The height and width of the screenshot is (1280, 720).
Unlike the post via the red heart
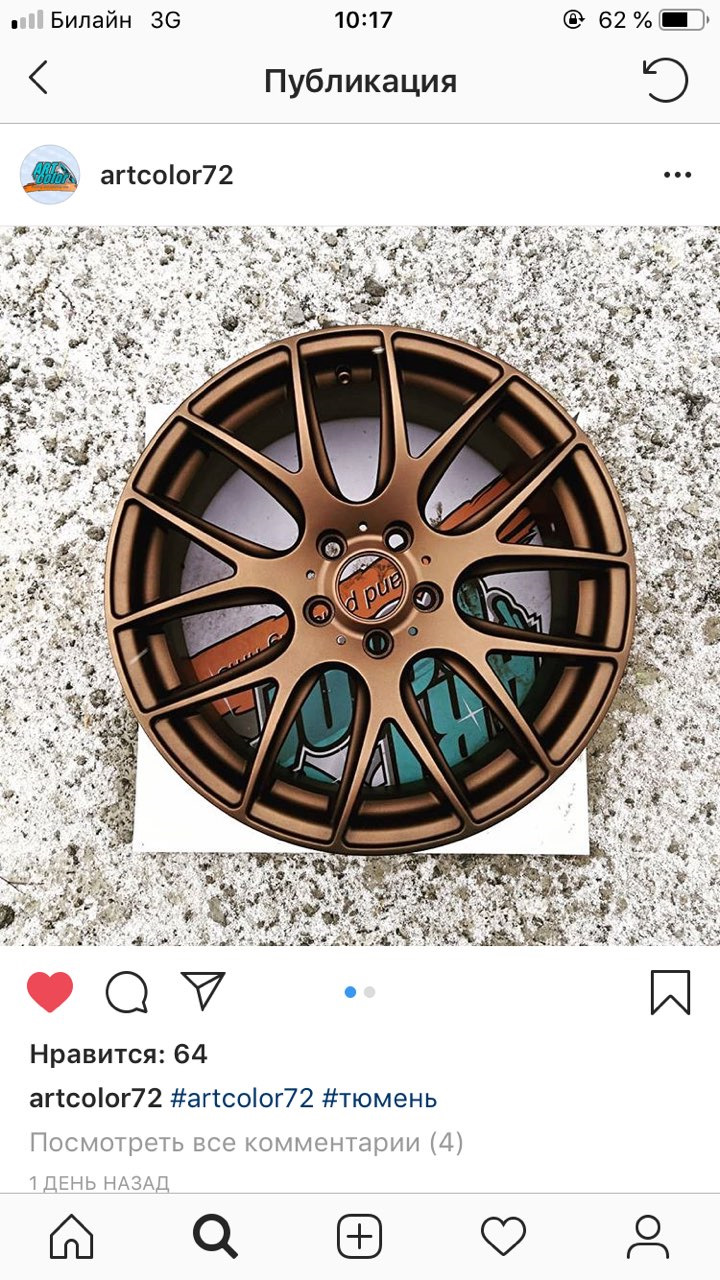click(50, 992)
